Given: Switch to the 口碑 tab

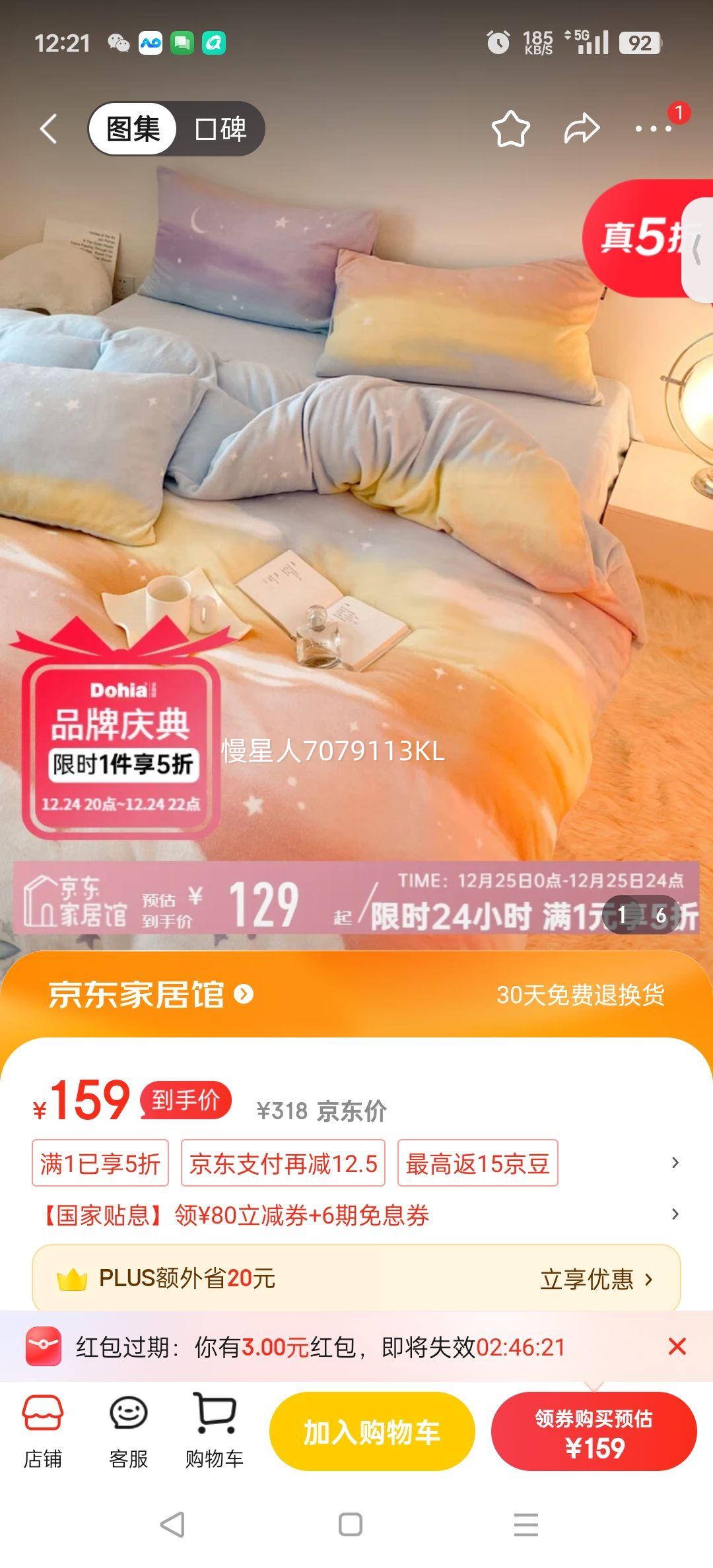Looking at the screenshot, I should pos(221,128).
